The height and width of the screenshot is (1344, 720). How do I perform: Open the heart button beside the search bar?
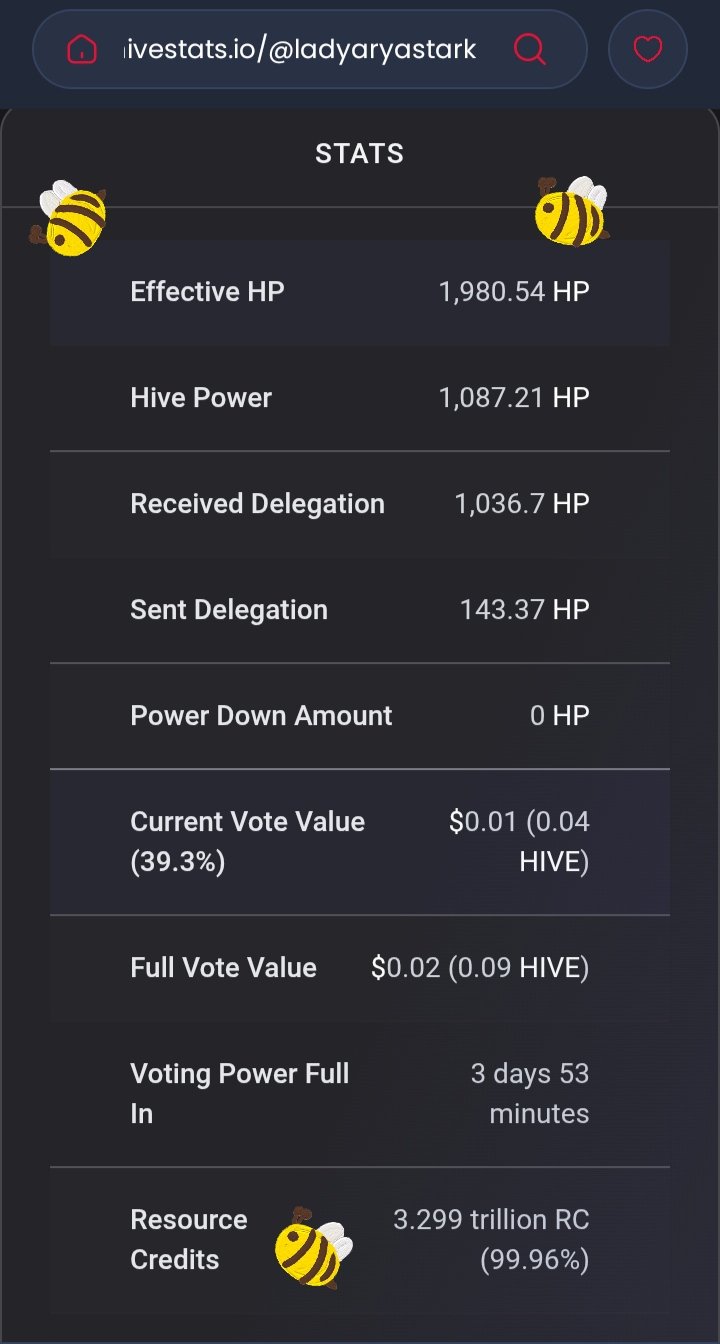pyautogui.click(x=648, y=49)
